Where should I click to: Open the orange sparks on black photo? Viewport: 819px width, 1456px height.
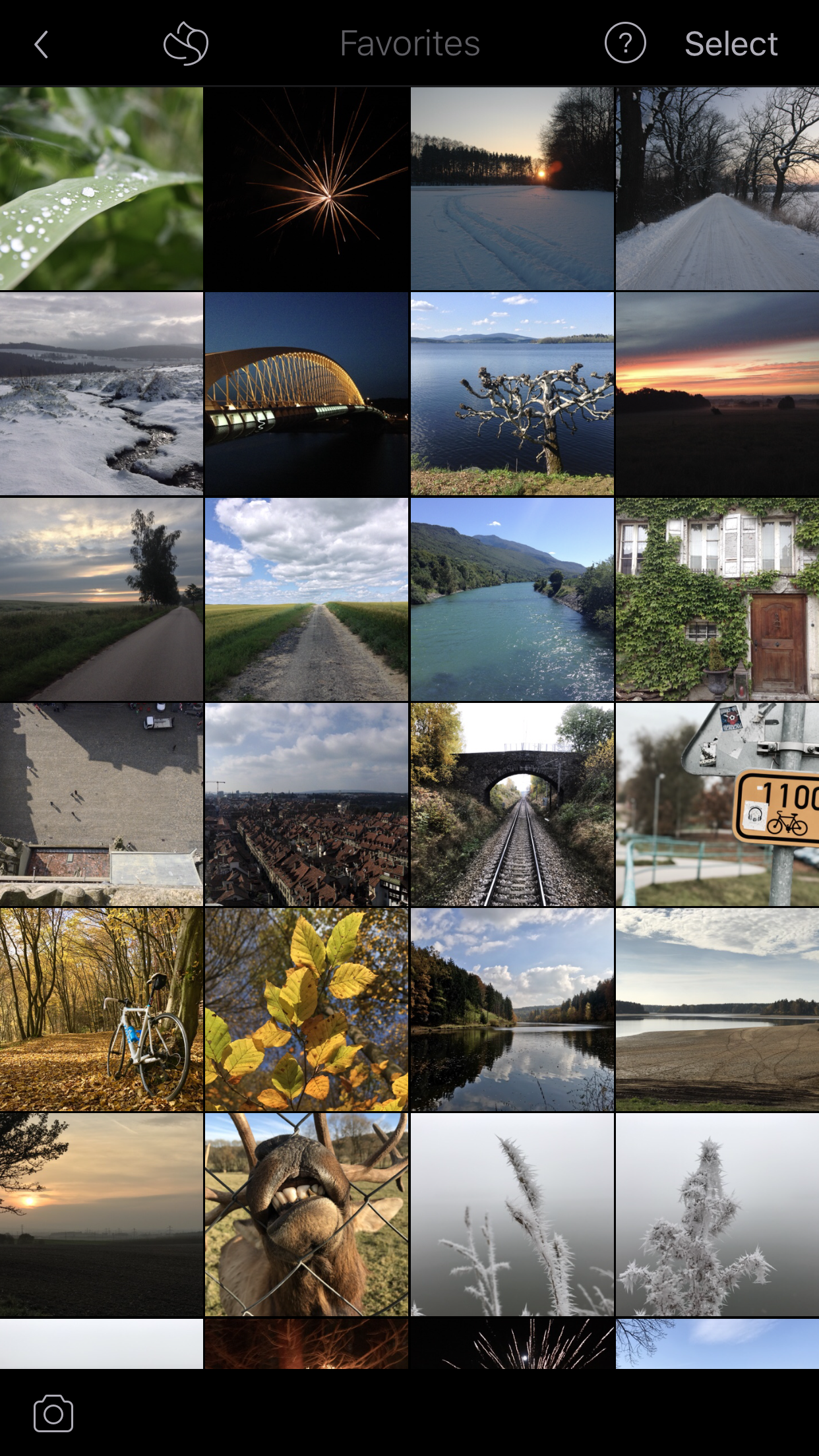pyautogui.click(x=307, y=189)
